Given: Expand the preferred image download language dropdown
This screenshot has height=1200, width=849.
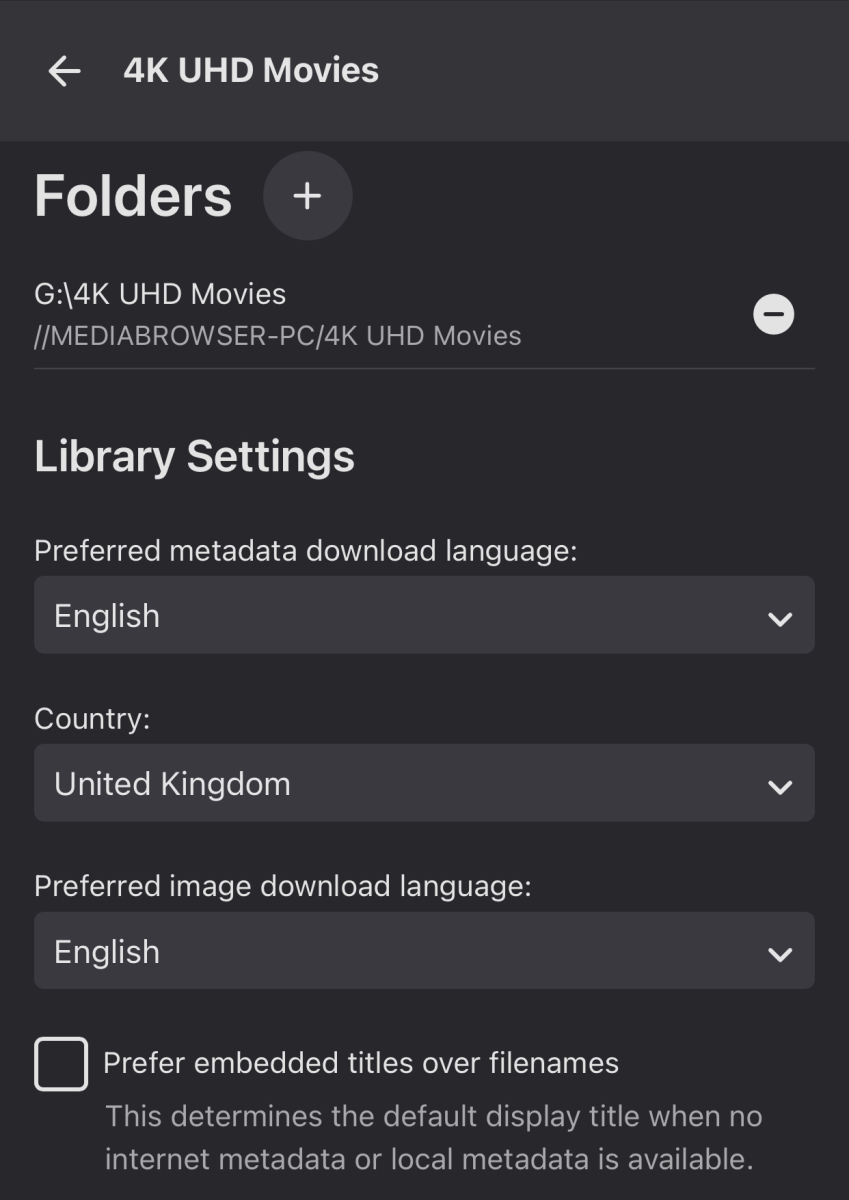Looking at the screenshot, I should tap(424, 951).
